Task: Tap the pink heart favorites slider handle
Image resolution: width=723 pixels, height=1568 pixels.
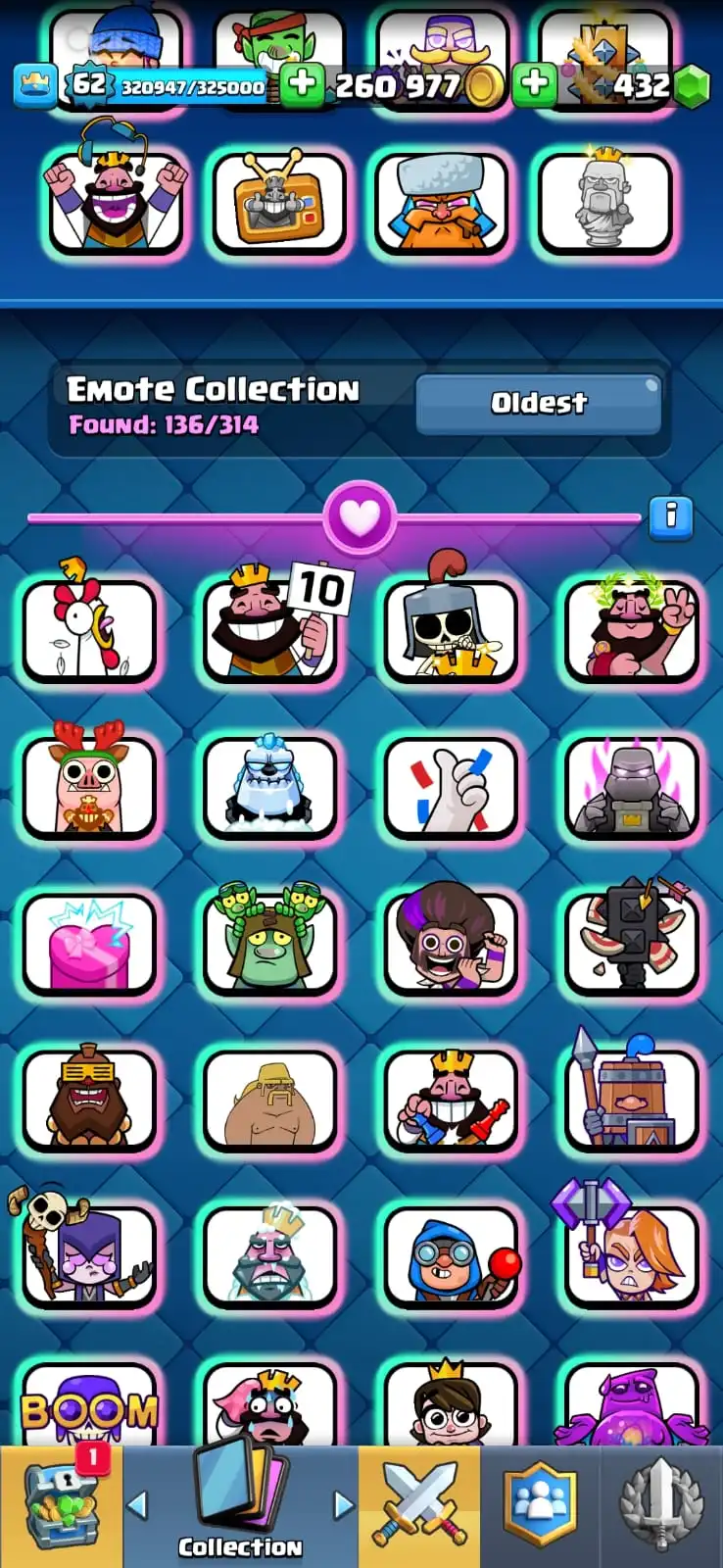Action: tap(360, 516)
